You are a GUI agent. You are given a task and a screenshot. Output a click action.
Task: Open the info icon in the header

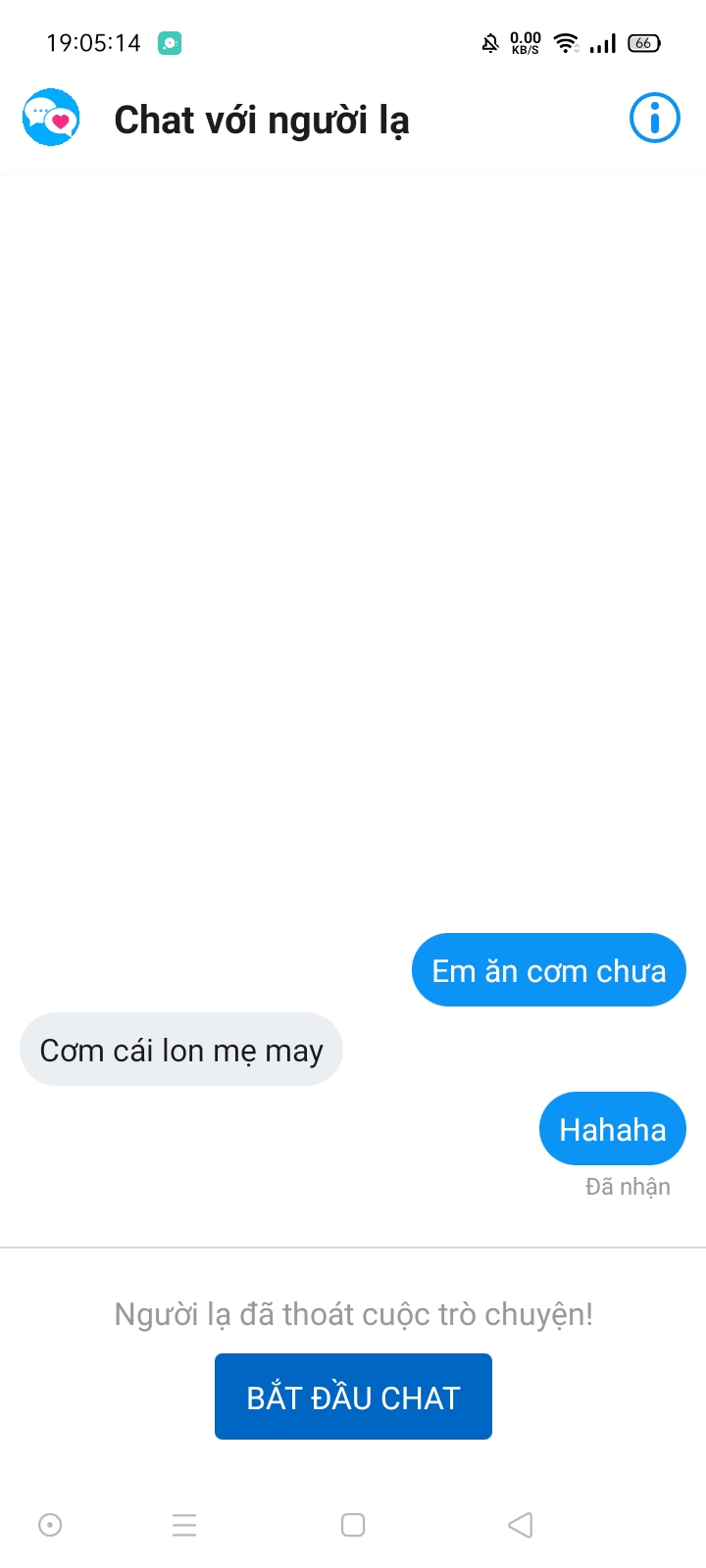click(x=654, y=119)
